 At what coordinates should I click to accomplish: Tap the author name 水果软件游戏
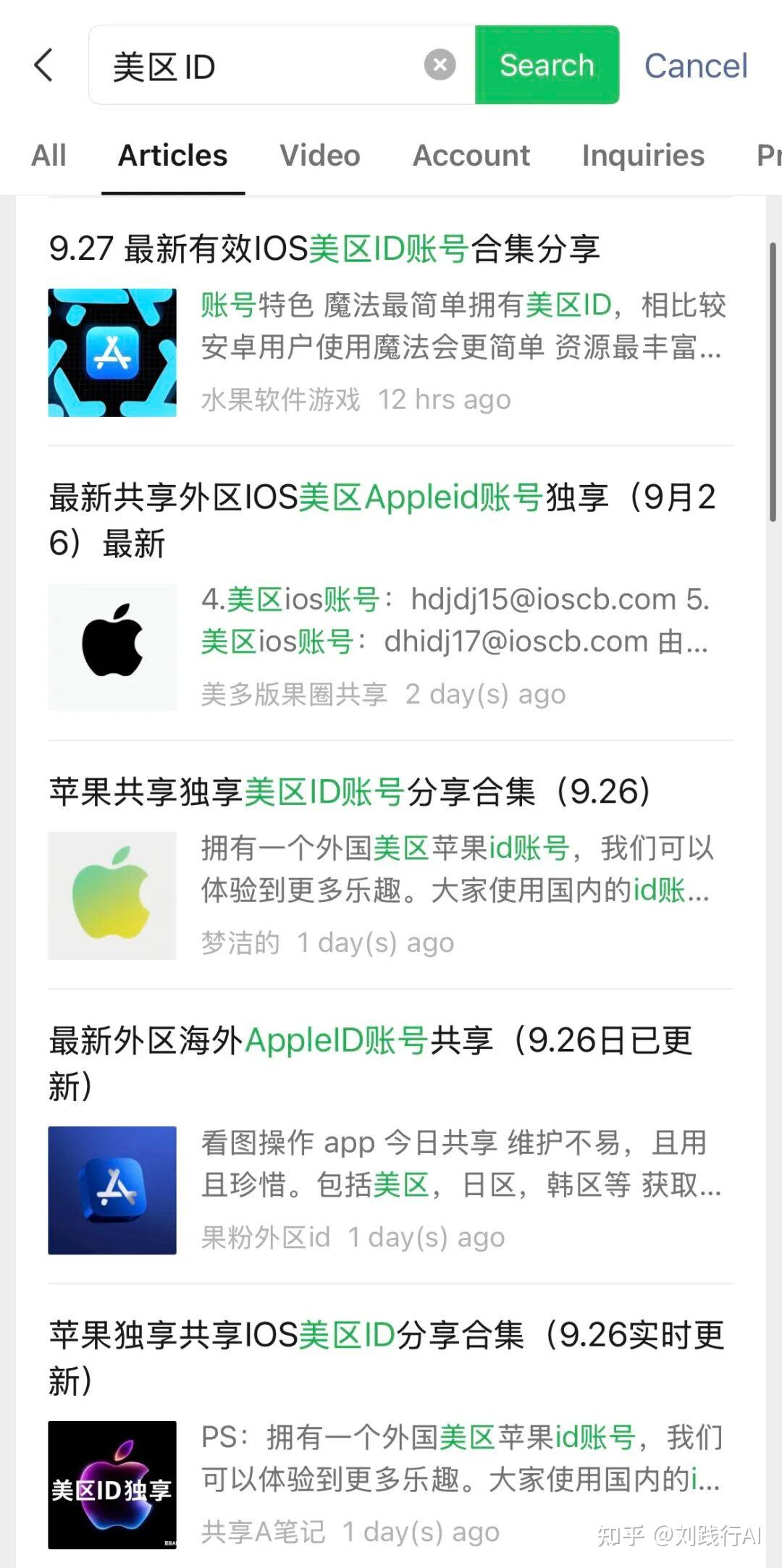click(281, 399)
